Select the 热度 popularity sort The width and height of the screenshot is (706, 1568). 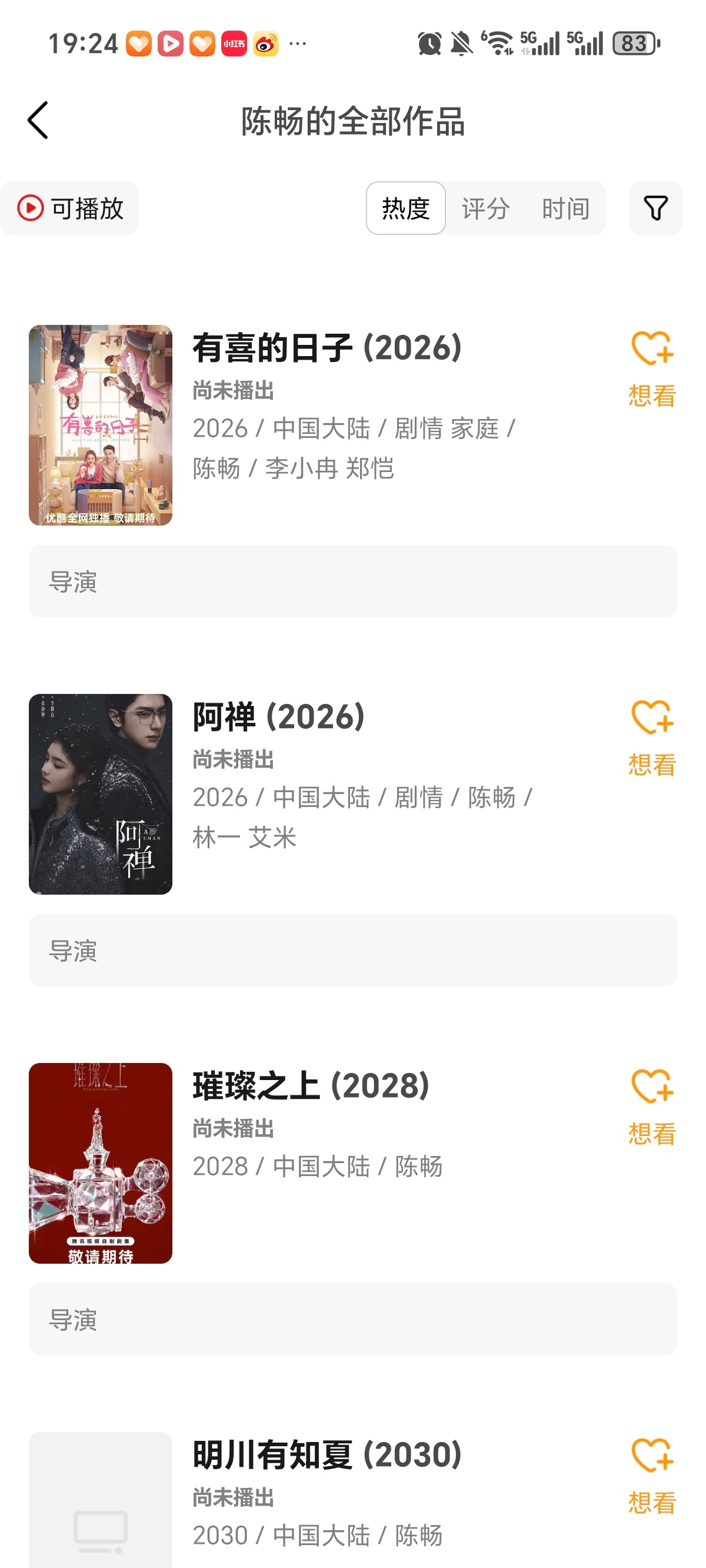coord(405,208)
